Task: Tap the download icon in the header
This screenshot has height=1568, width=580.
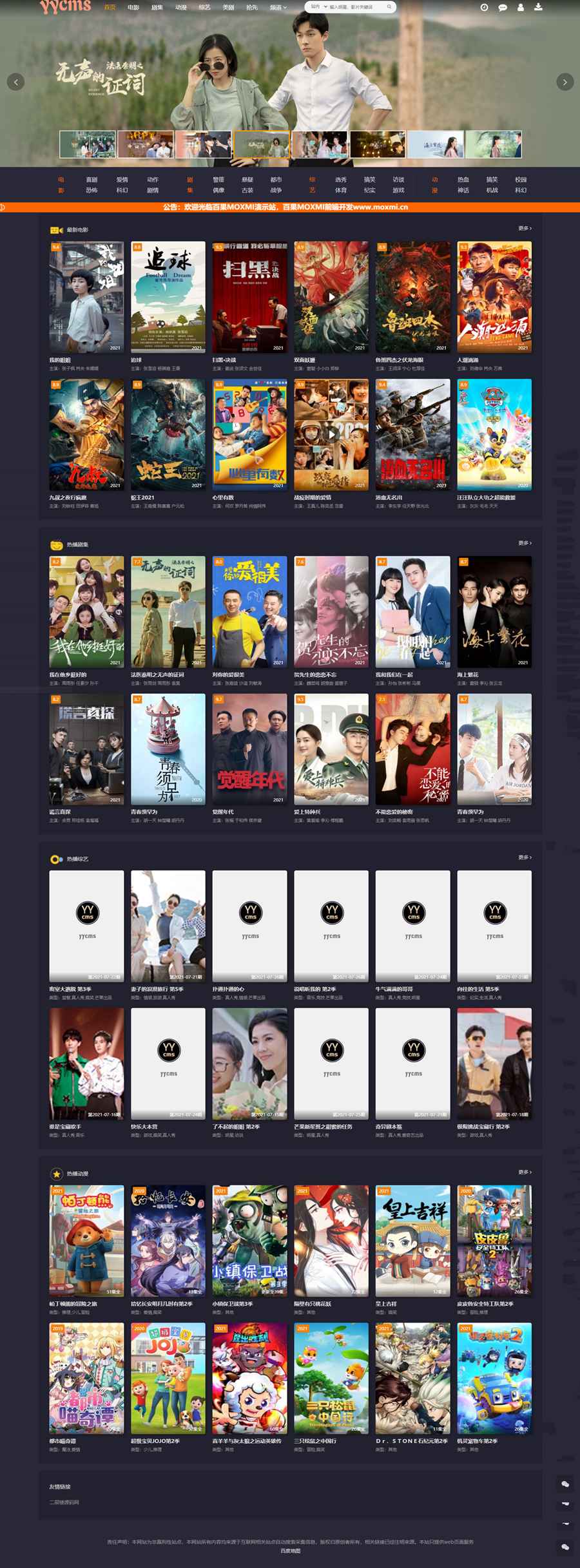Action: pyautogui.click(x=538, y=8)
